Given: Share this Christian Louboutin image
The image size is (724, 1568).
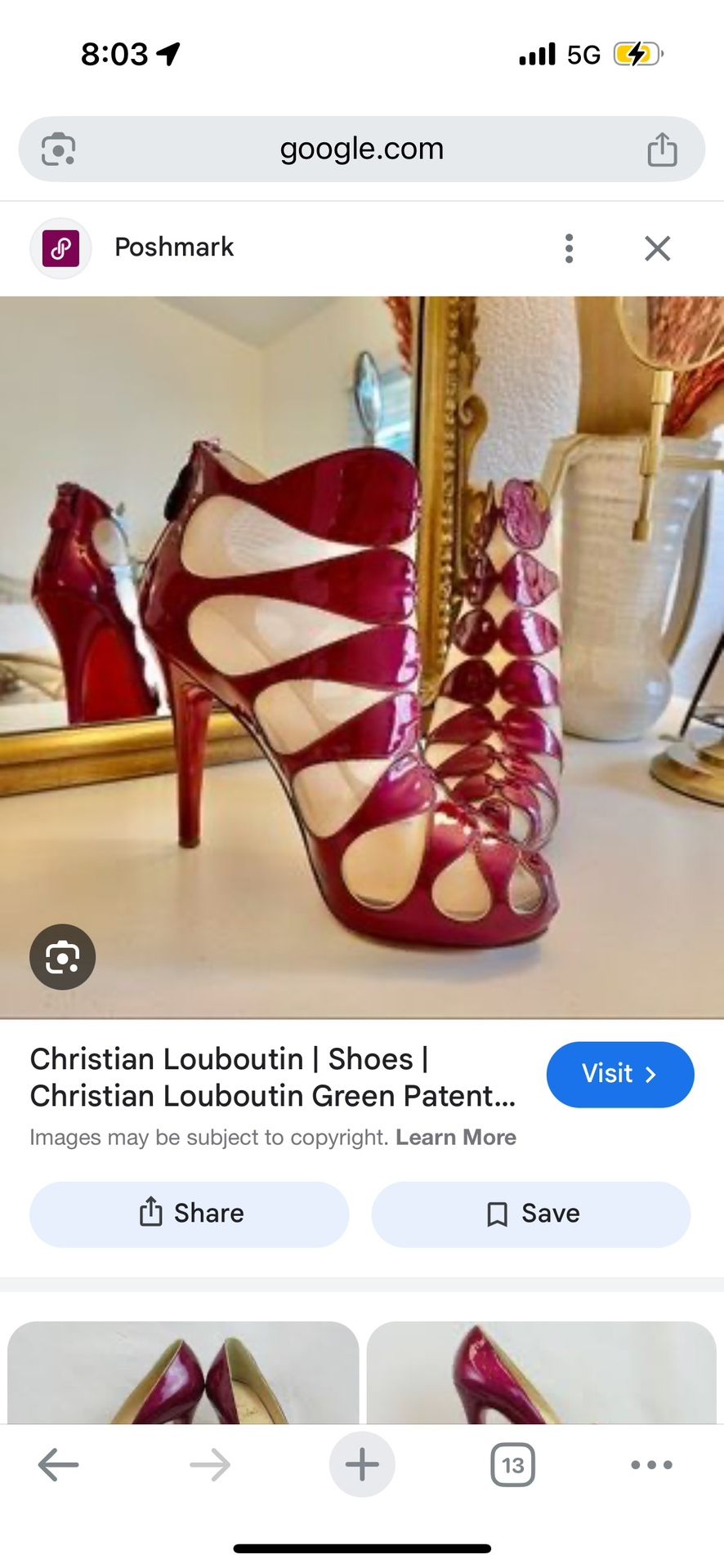Looking at the screenshot, I should [189, 1214].
